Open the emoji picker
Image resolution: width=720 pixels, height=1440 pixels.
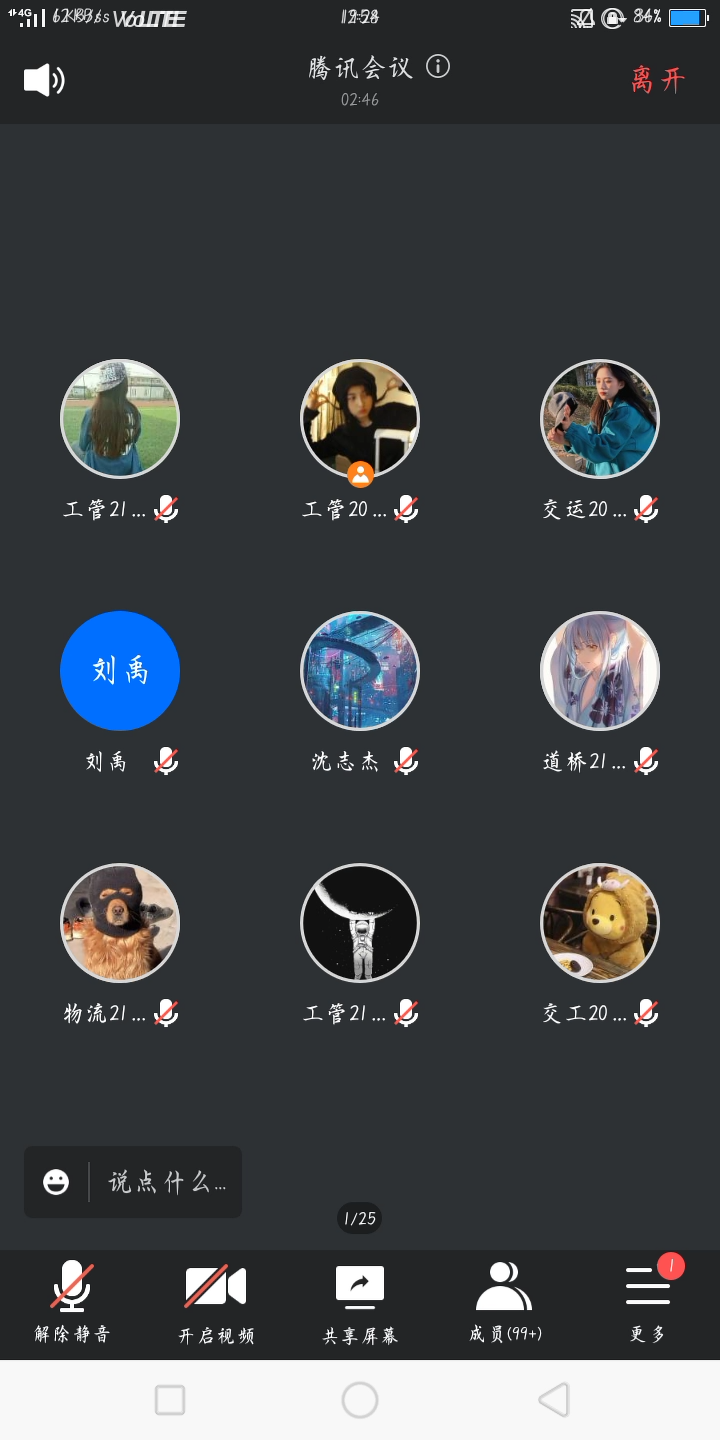pos(56,1182)
